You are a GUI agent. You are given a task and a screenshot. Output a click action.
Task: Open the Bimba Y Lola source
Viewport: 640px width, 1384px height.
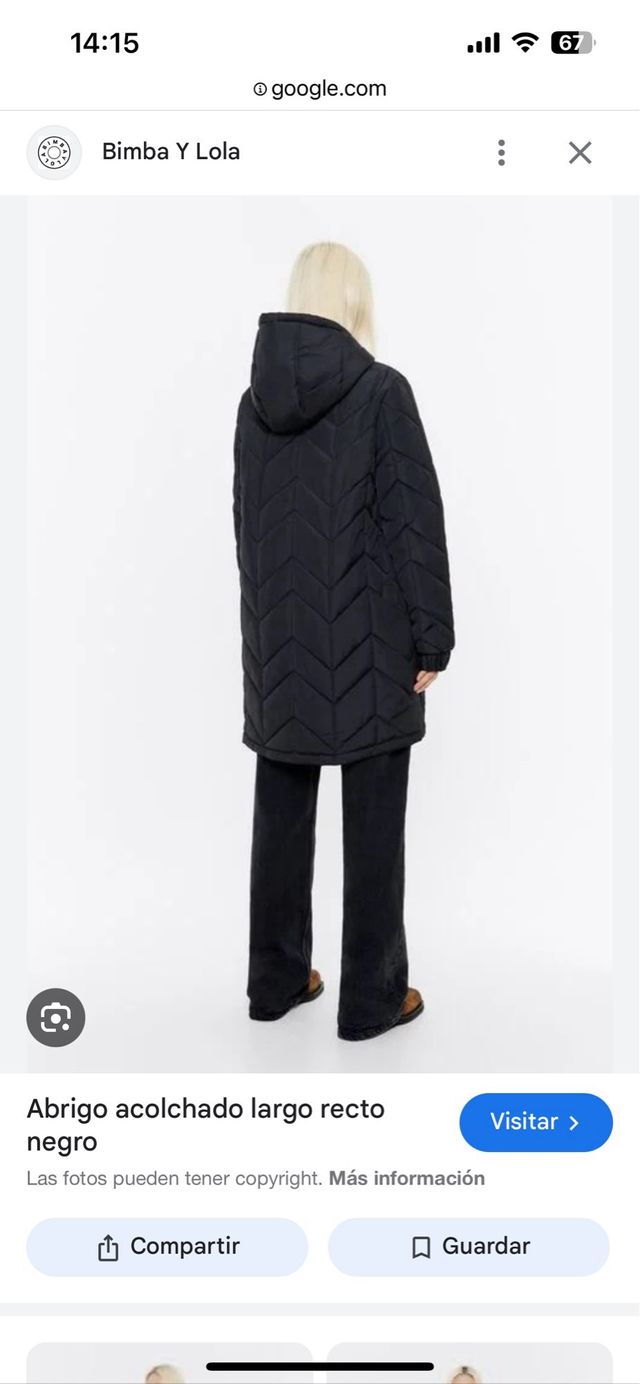170,152
